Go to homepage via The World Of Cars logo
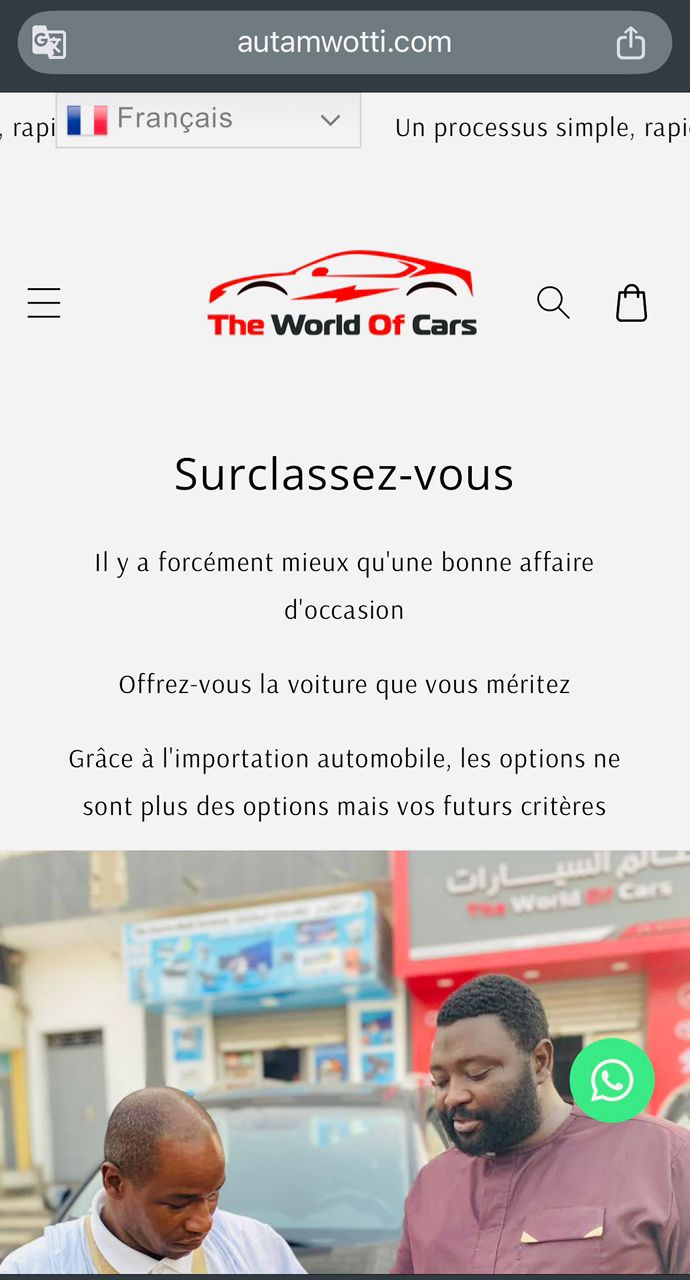The width and height of the screenshot is (690, 1280). 342,294
